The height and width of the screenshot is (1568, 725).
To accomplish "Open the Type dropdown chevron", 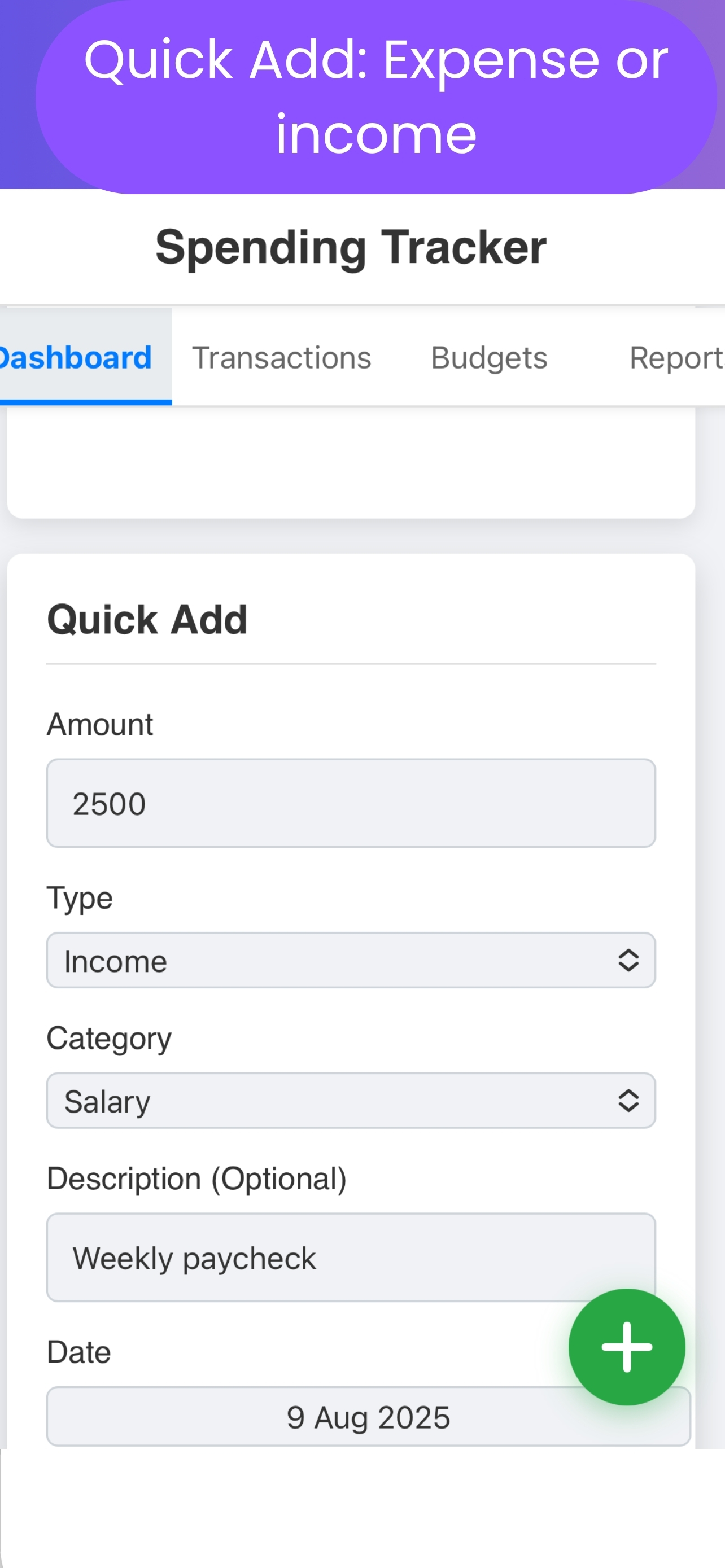I will (629, 961).
